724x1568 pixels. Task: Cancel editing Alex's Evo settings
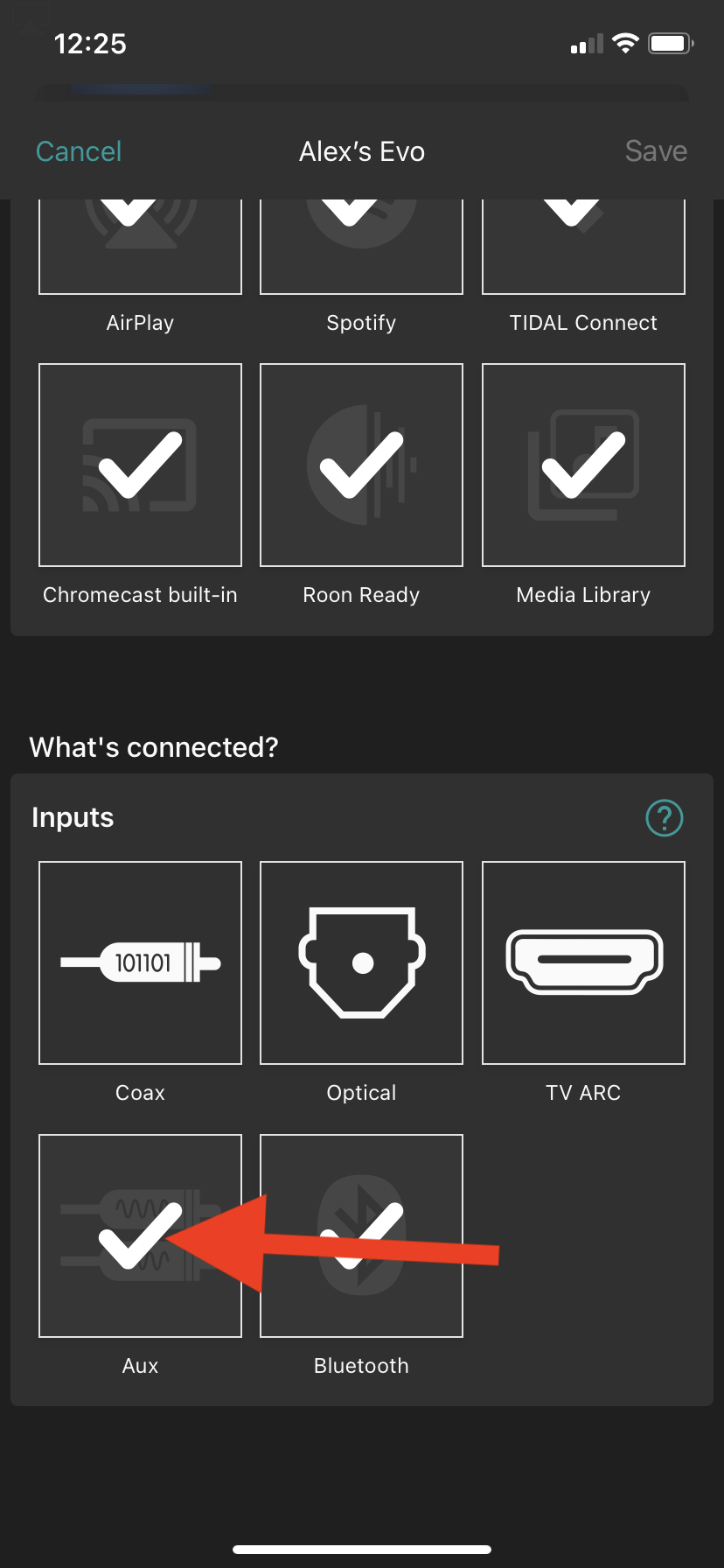pos(79,151)
